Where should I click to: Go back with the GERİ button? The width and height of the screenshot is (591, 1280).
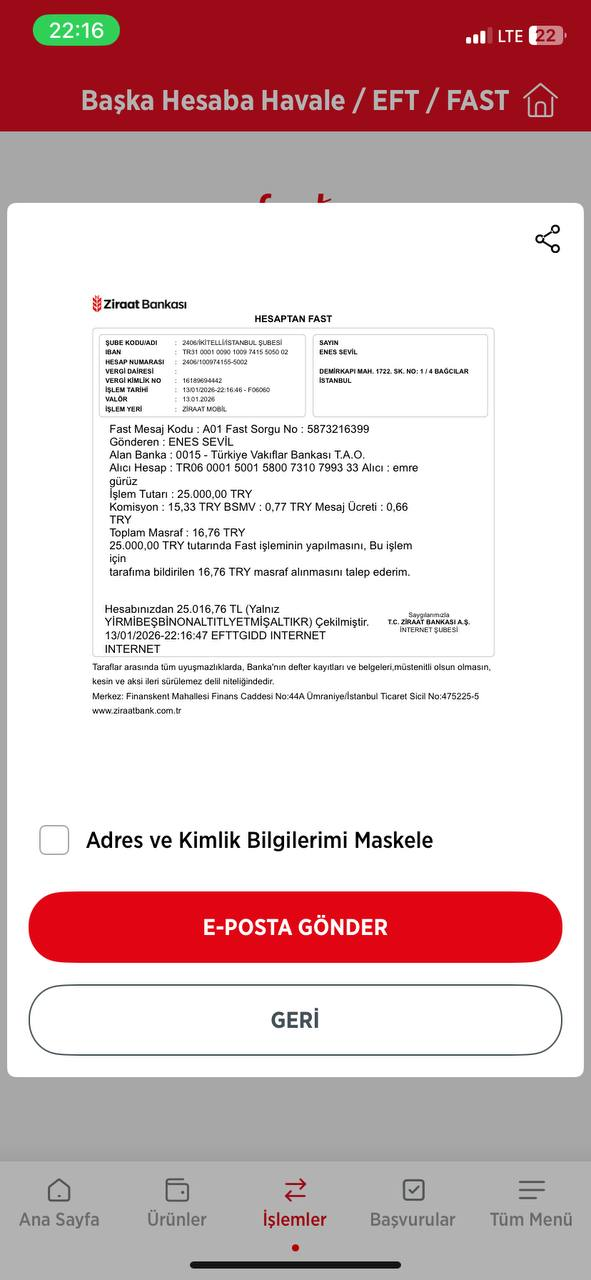[x=295, y=1020]
